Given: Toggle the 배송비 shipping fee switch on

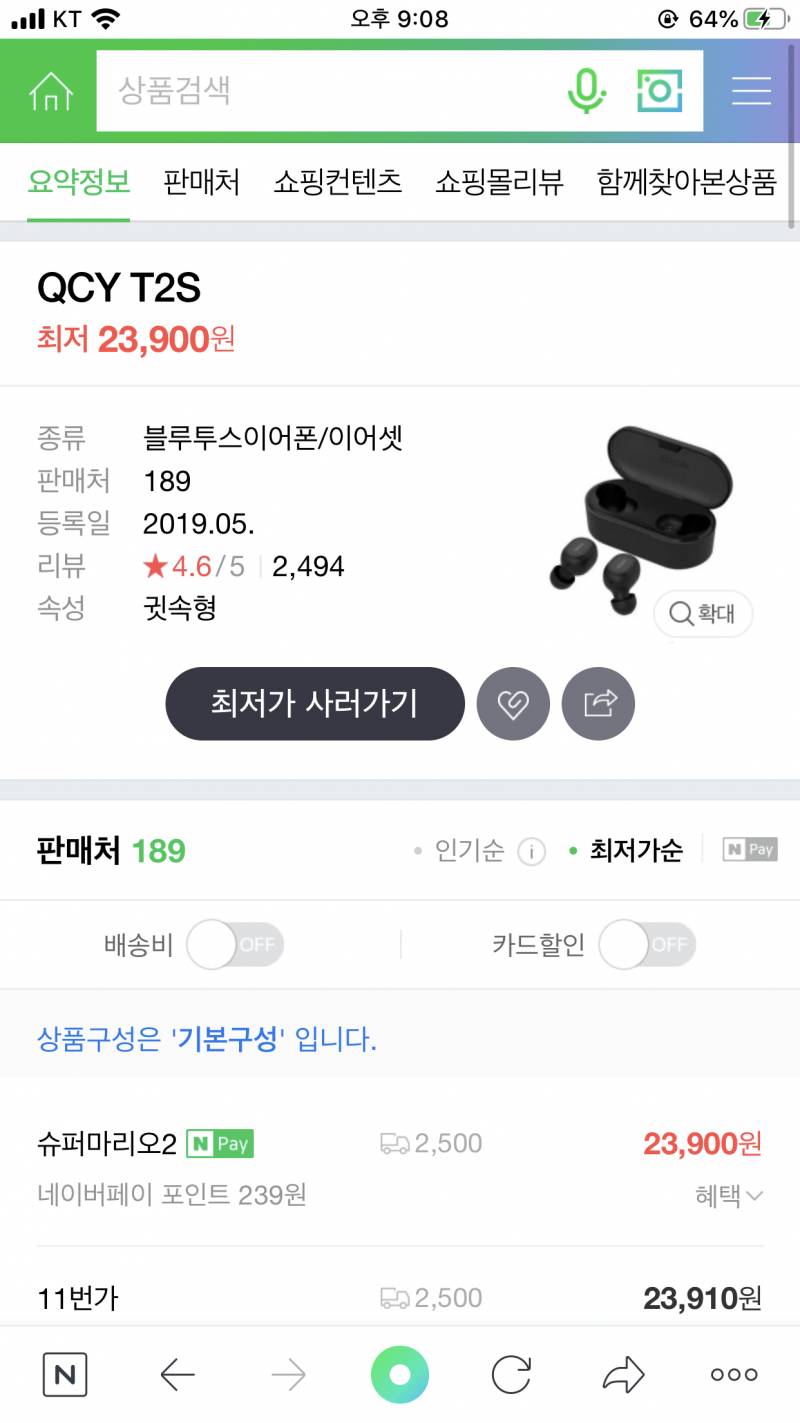Looking at the screenshot, I should (236, 943).
